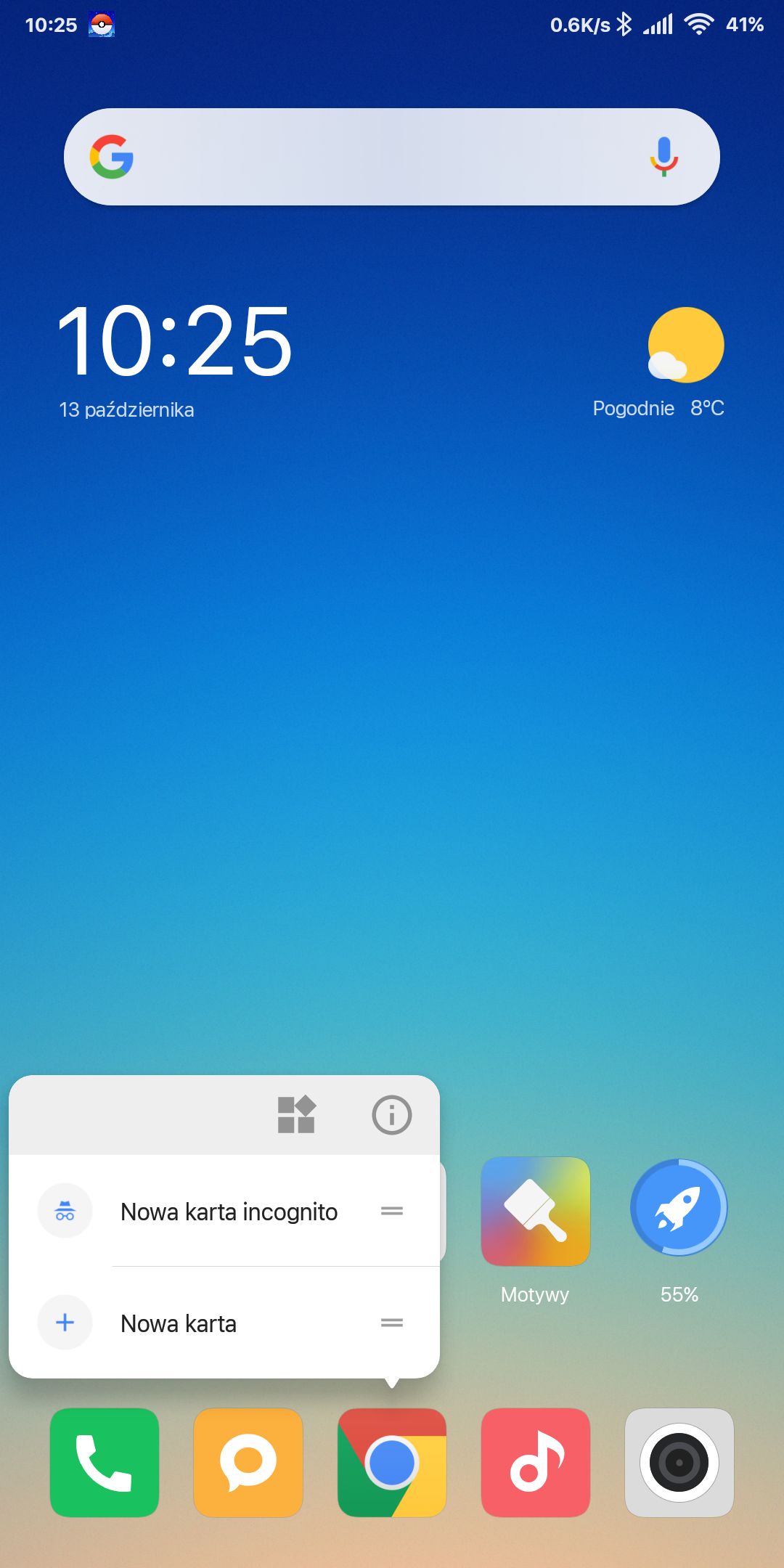Open the Phone dialer app
This screenshot has height=1568, width=784.
pos(105,1463)
